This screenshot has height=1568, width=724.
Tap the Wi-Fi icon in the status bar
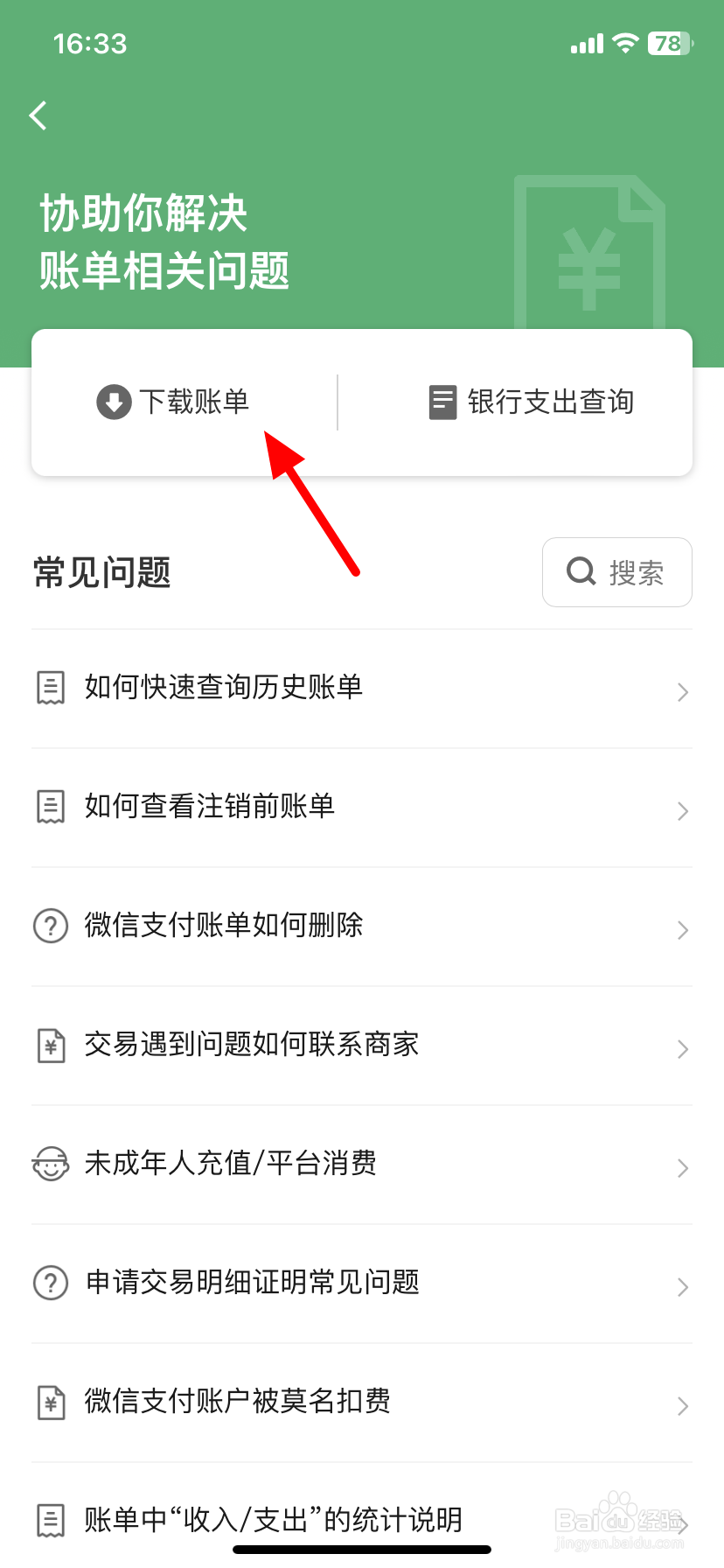[x=625, y=43]
